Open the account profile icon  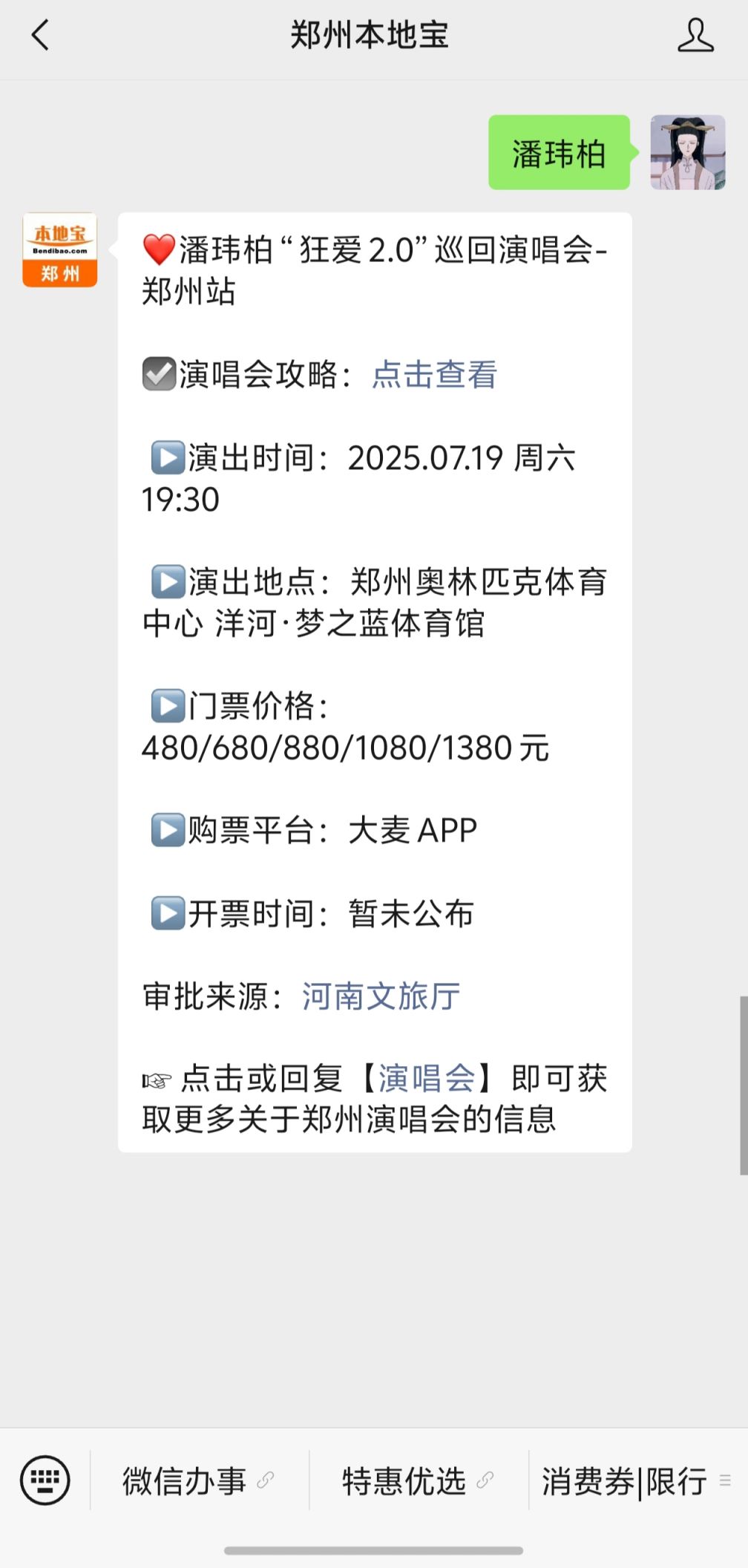(695, 35)
